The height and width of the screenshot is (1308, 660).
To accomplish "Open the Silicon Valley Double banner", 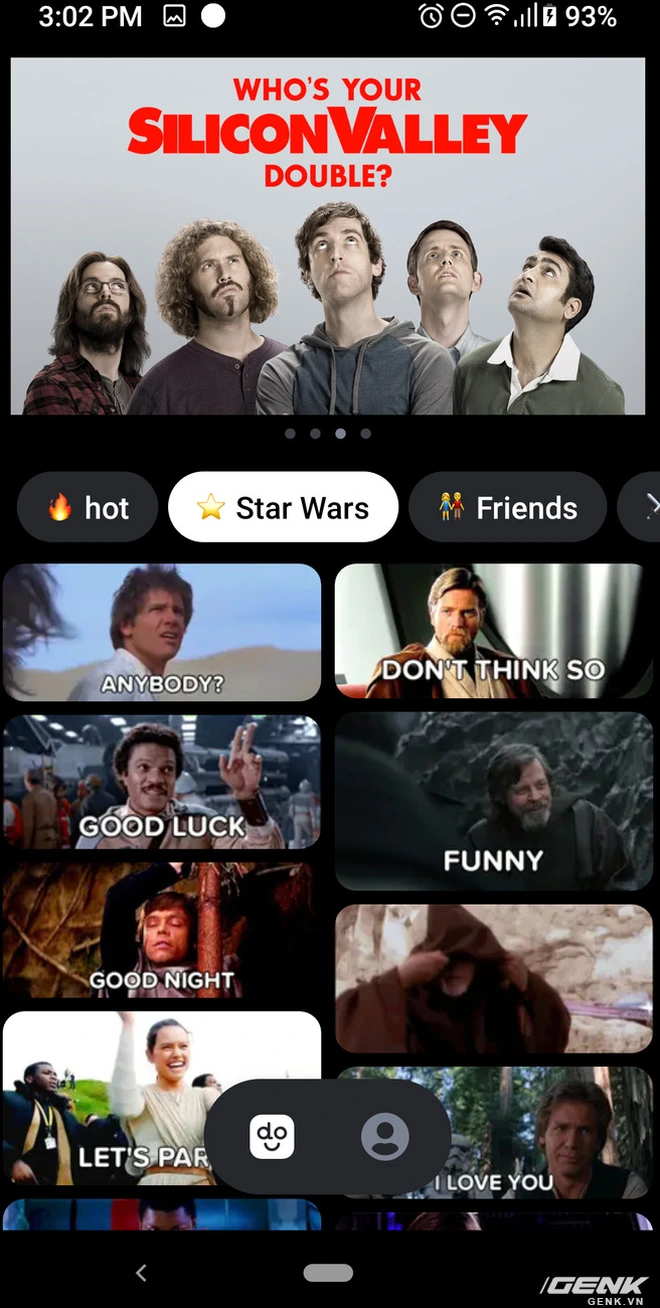I will (x=328, y=236).
